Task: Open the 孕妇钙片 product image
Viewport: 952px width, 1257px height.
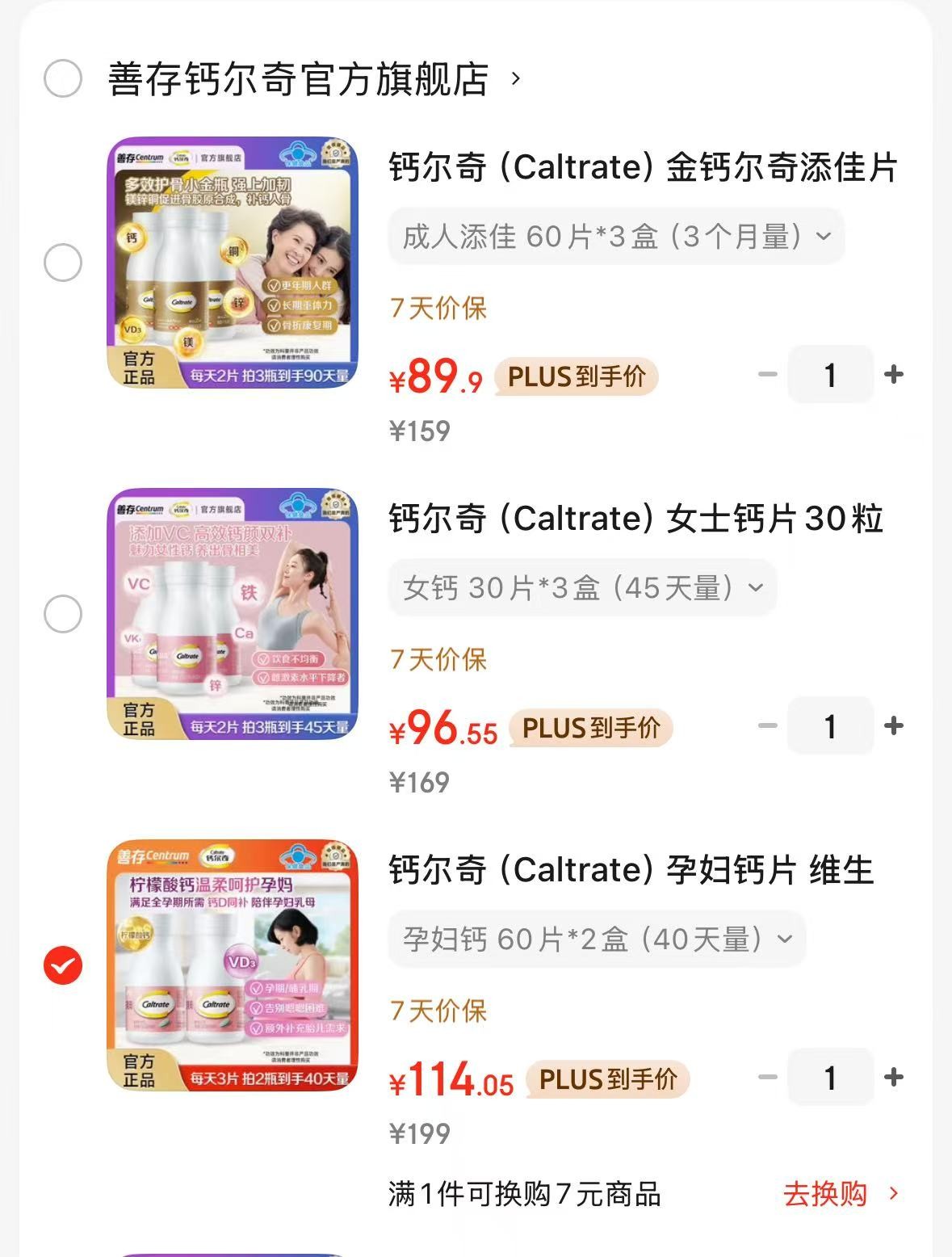Action: tap(233, 965)
